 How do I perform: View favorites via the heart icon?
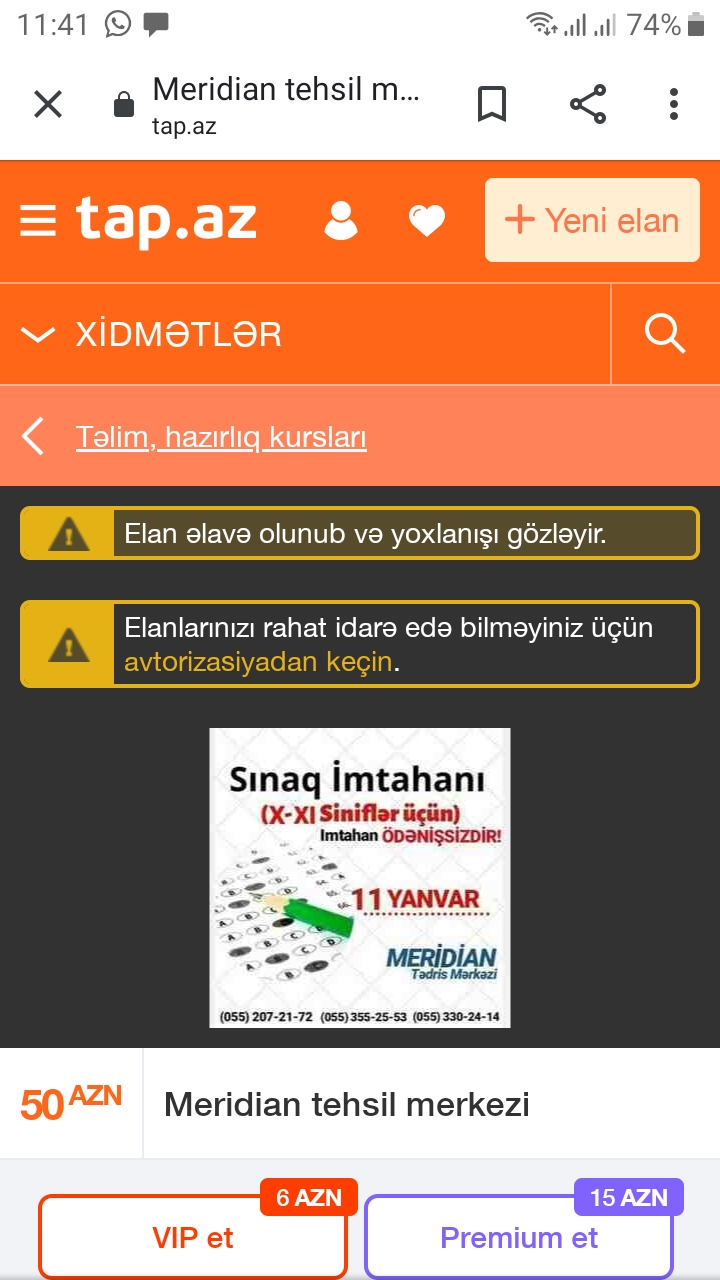tap(427, 221)
